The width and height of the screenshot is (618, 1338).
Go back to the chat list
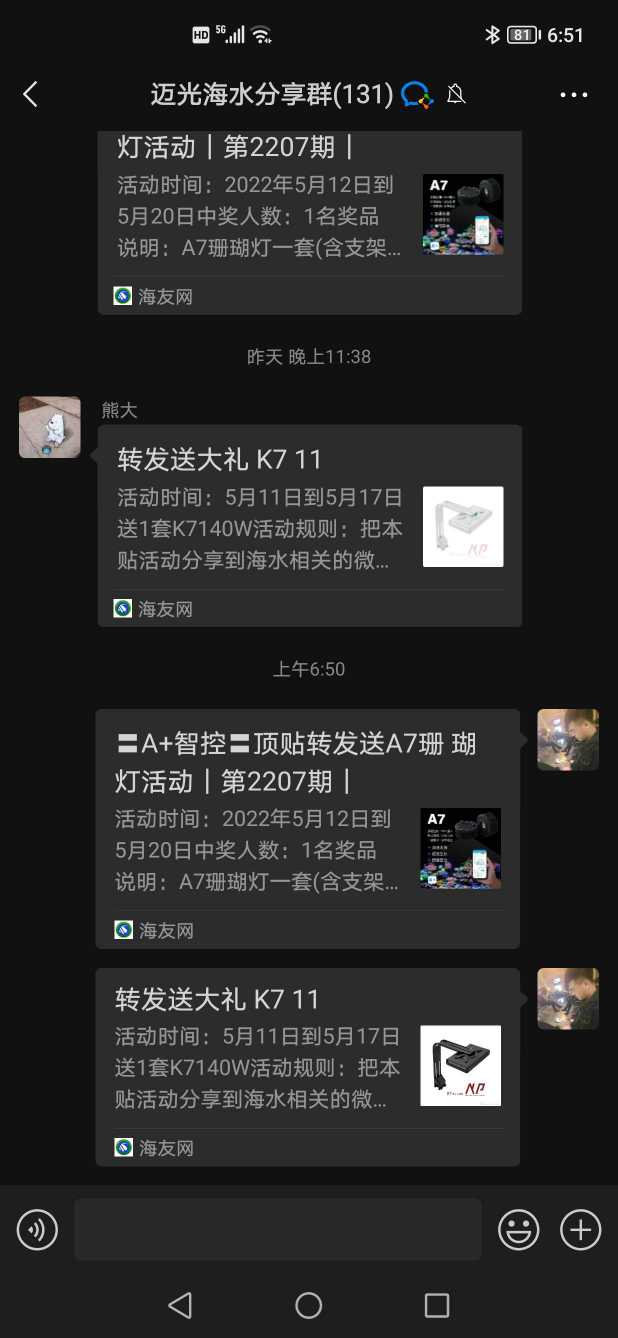tap(30, 94)
